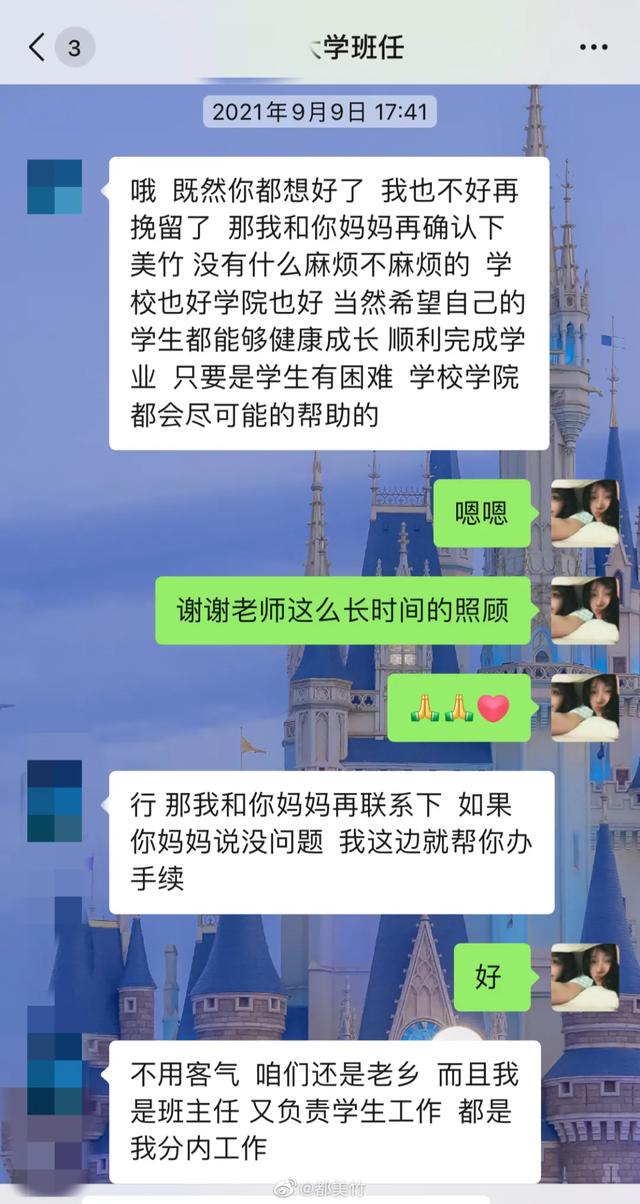
Task: Open teacher's avatar beside the 哦 既然你都想好了 message
Action: click(54, 187)
